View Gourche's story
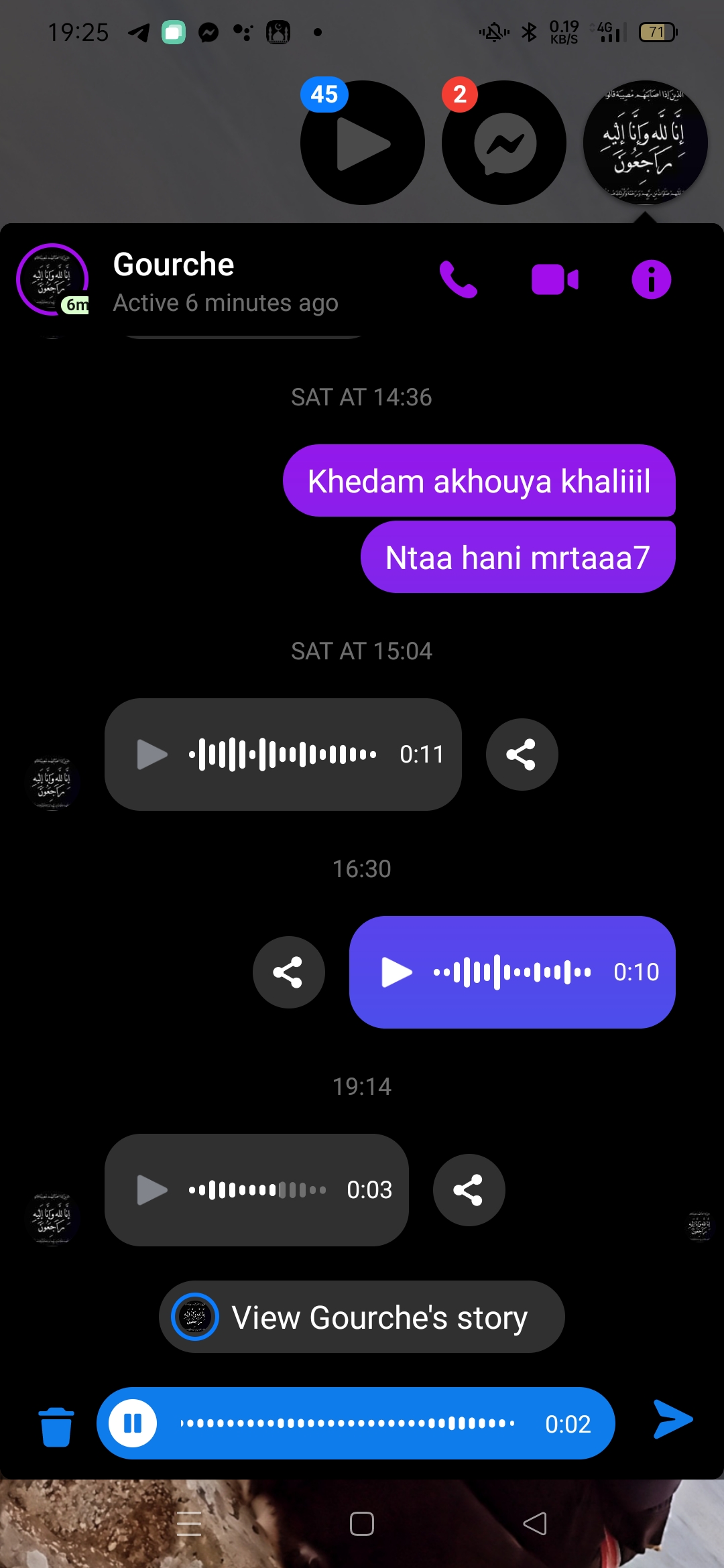The height and width of the screenshot is (1568, 724). [x=362, y=1317]
